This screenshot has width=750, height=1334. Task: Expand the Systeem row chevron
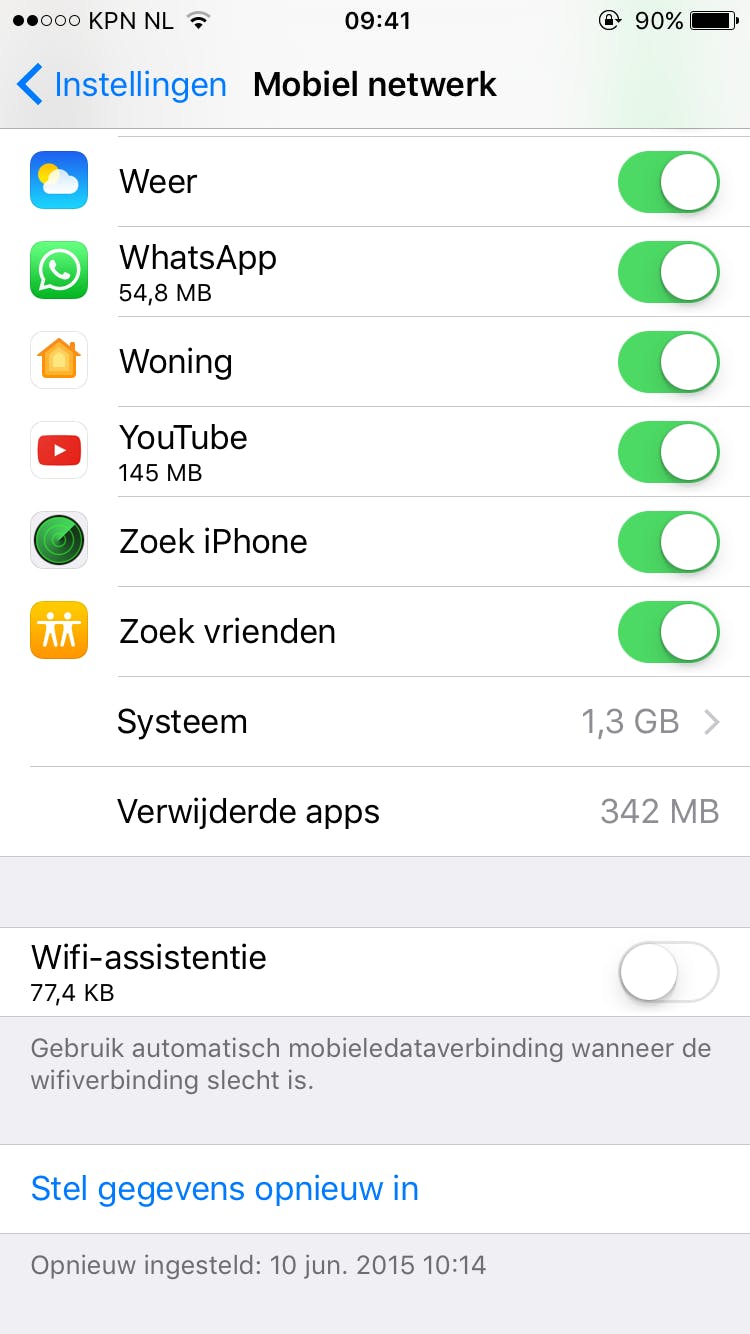pyautogui.click(x=710, y=721)
